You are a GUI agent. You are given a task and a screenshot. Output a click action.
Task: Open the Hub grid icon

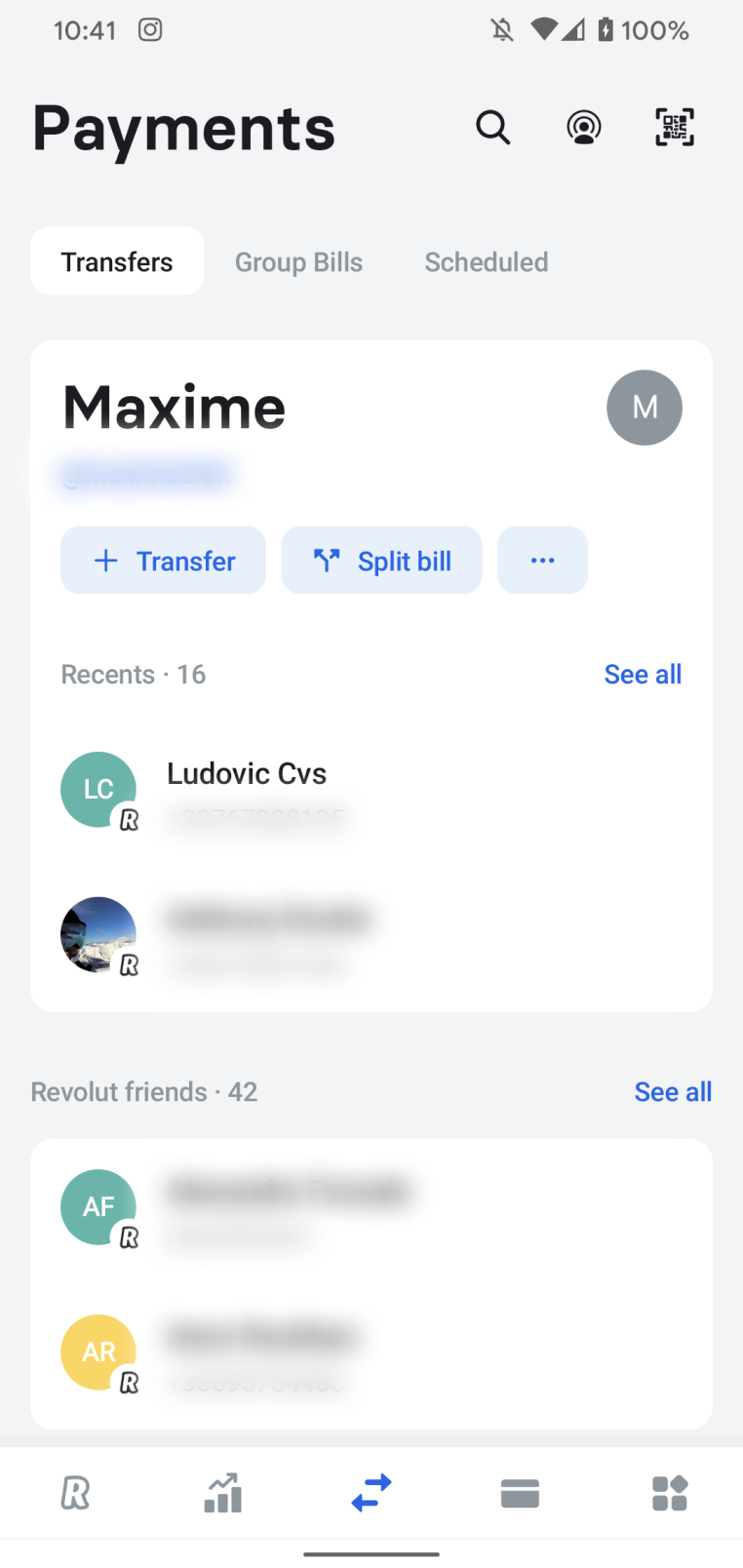[x=669, y=1492]
